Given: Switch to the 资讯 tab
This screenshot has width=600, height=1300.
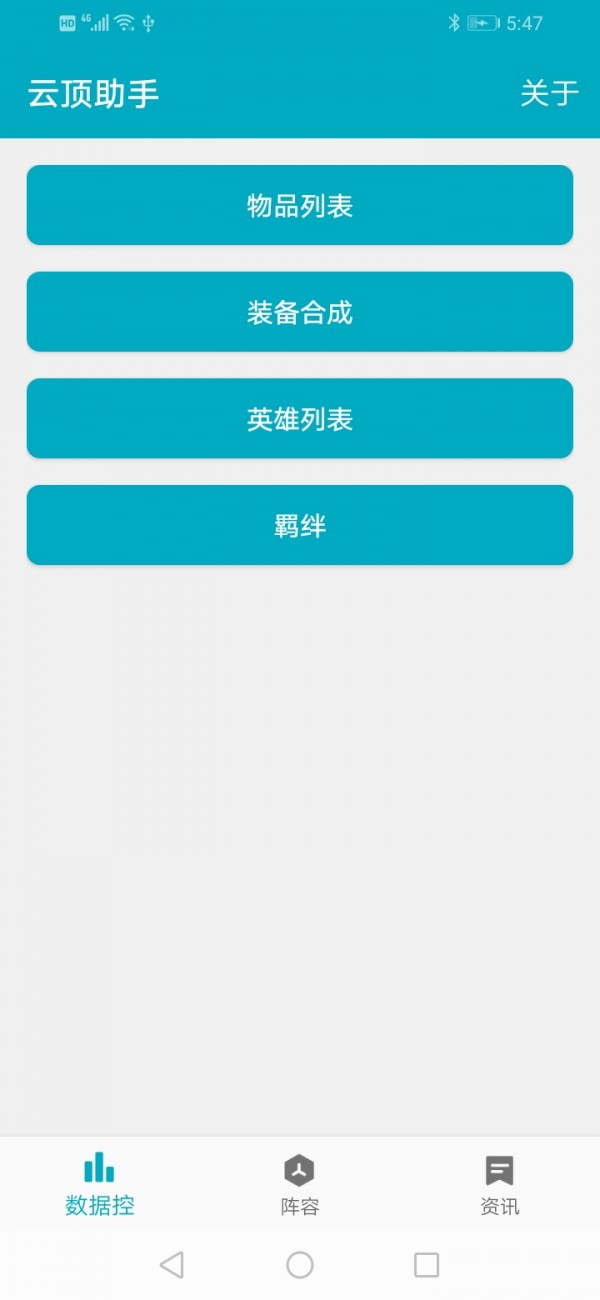Looking at the screenshot, I should (x=499, y=1185).
